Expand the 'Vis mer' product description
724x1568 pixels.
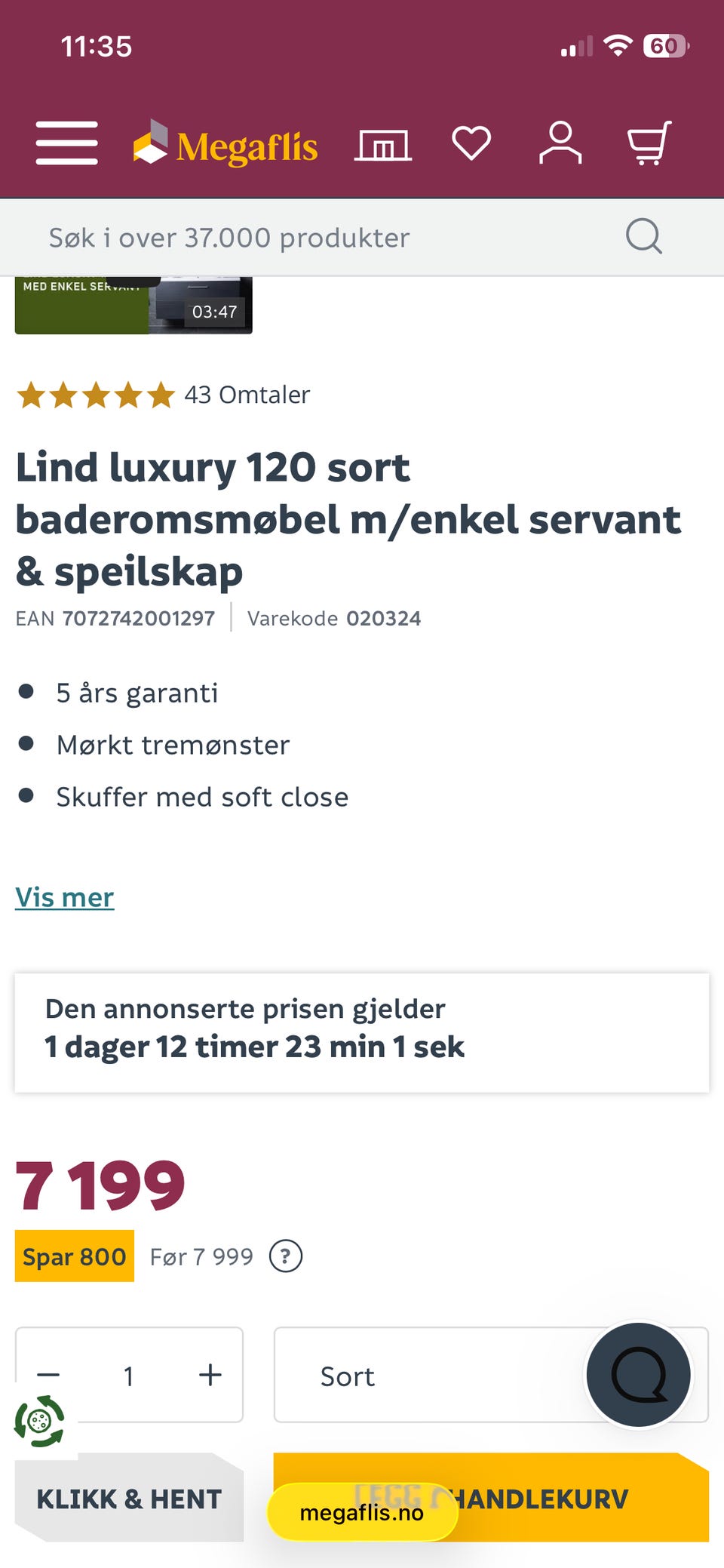tap(65, 897)
